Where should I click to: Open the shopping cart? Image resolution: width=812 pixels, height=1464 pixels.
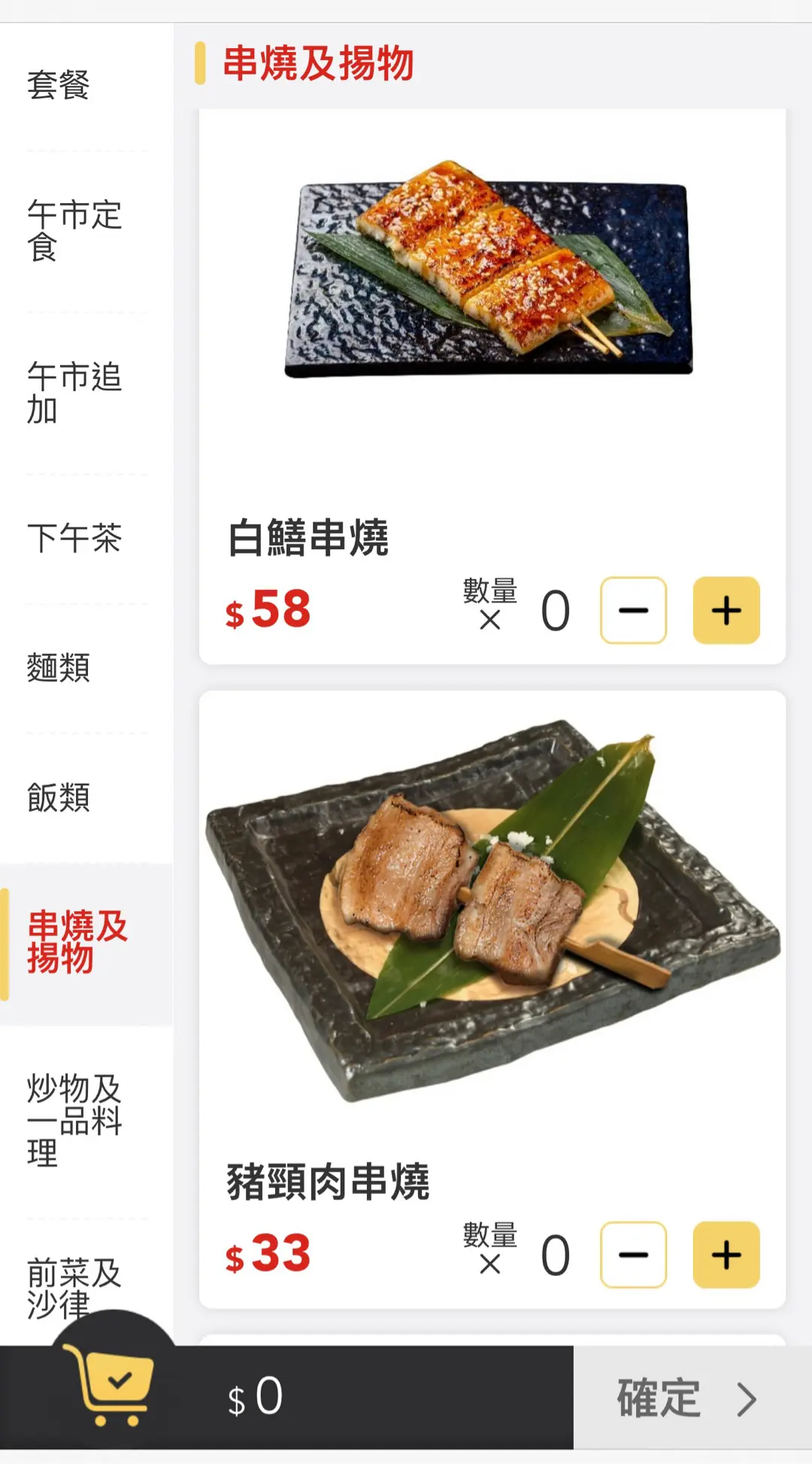pyautogui.click(x=114, y=1386)
